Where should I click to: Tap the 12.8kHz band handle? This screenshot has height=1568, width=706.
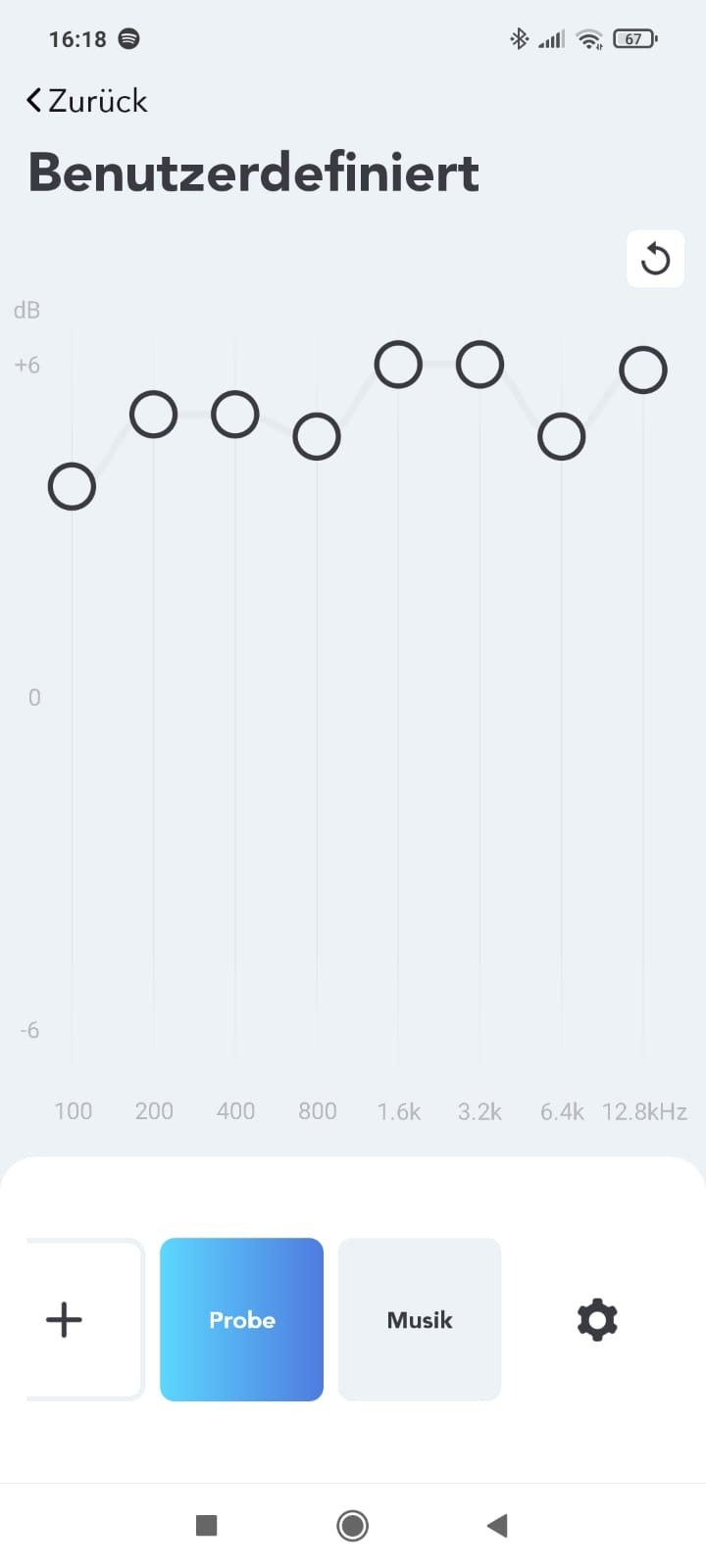click(x=643, y=370)
